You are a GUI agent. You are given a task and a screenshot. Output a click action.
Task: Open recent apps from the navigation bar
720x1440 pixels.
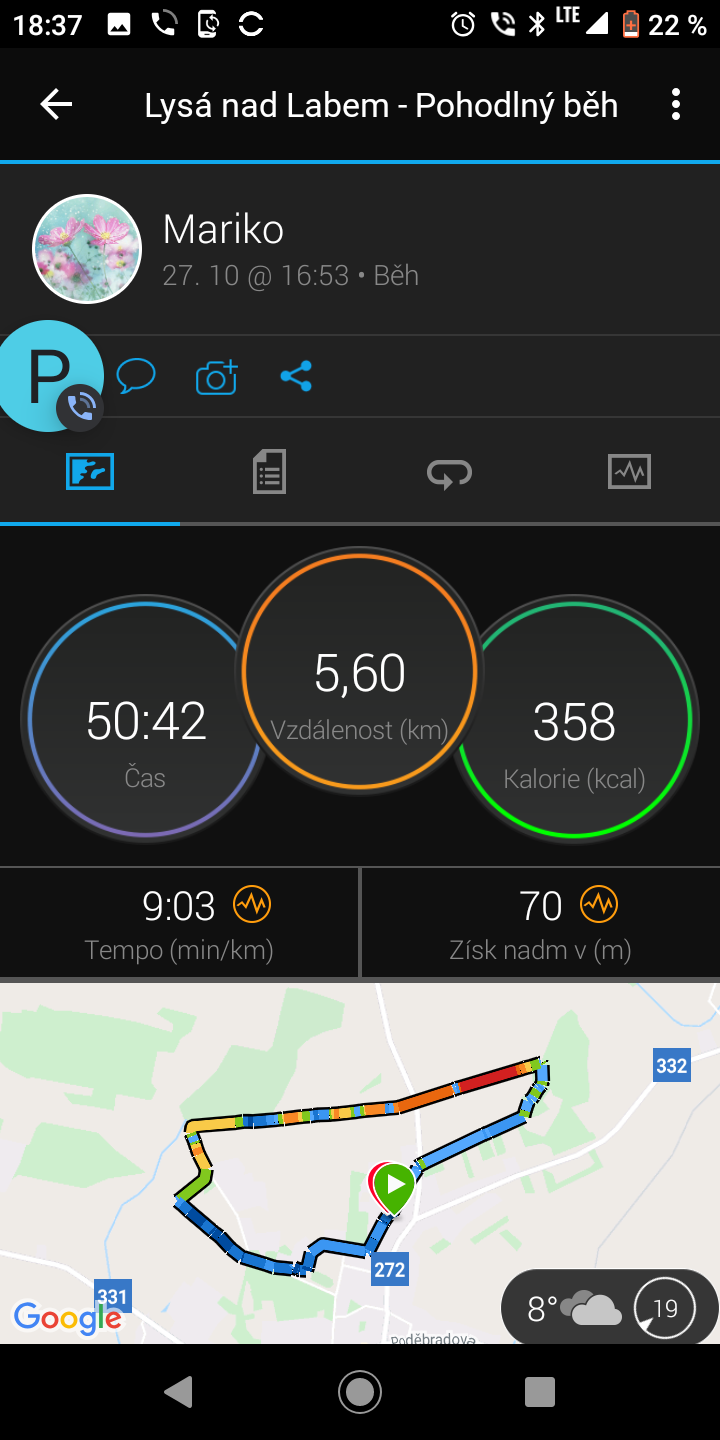click(x=540, y=1391)
